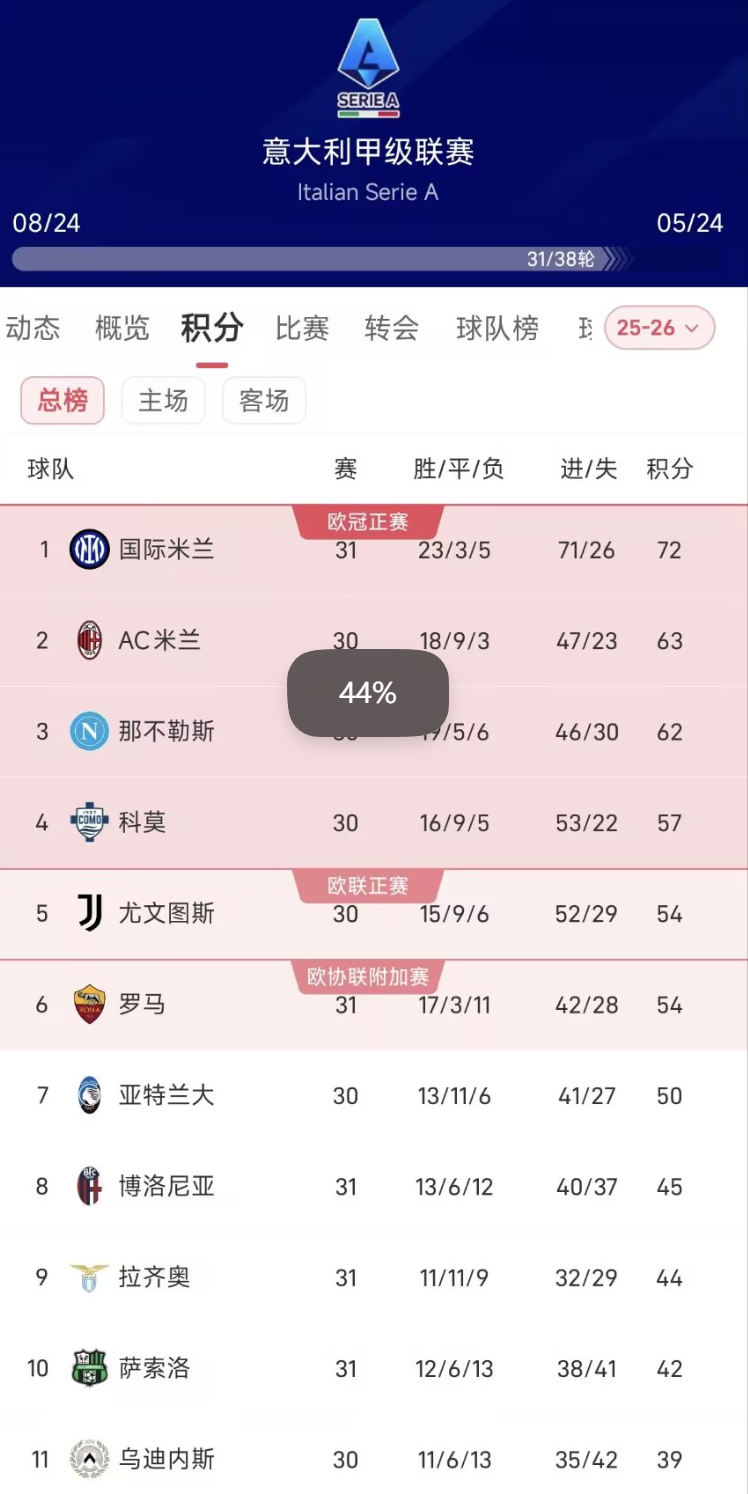Open the AC米兰 team row
Image resolution: width=748 pixels, height=1494 pixels.
point(160,641)
